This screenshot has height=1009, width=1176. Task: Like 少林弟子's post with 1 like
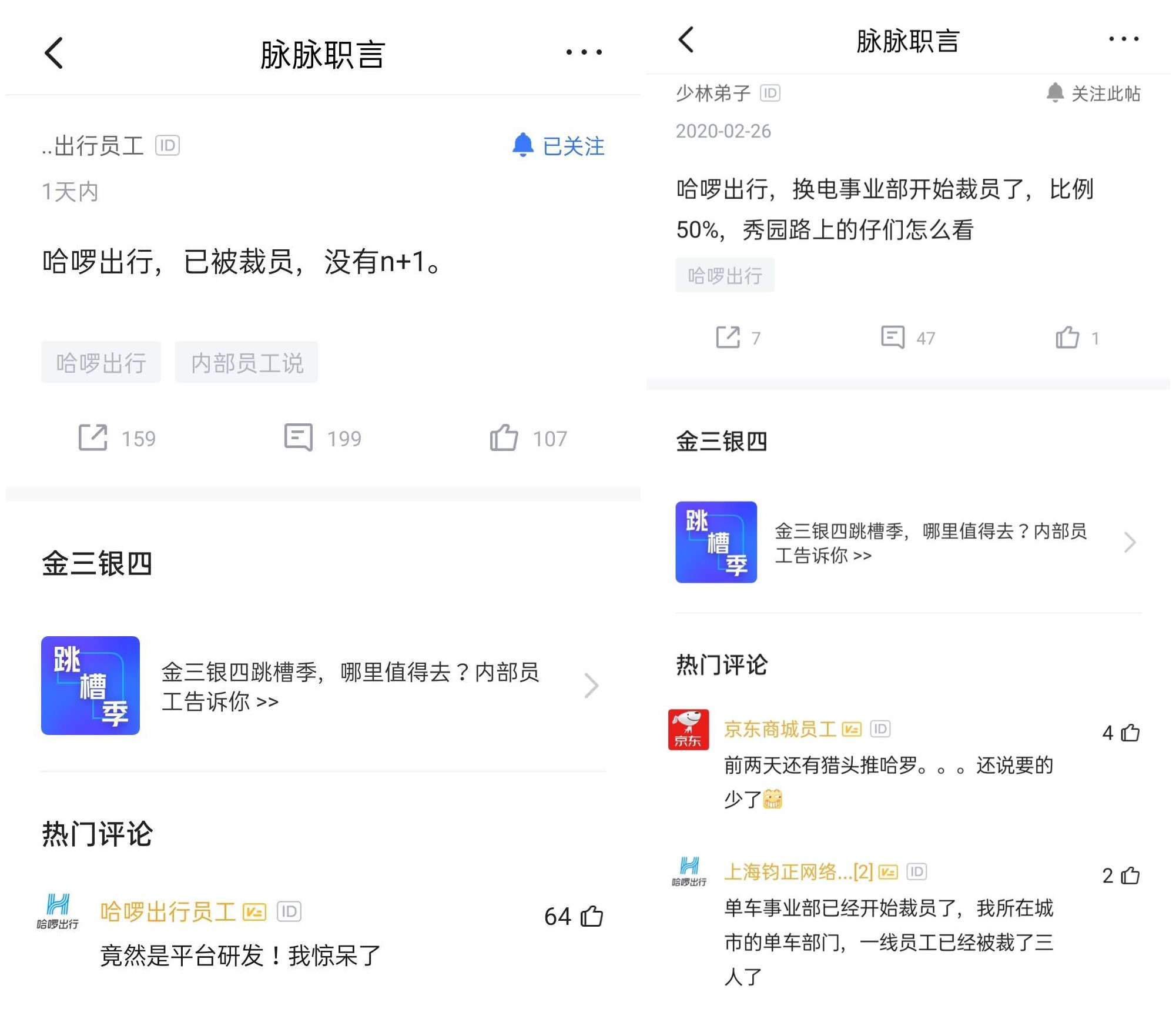coord(1067,338)
